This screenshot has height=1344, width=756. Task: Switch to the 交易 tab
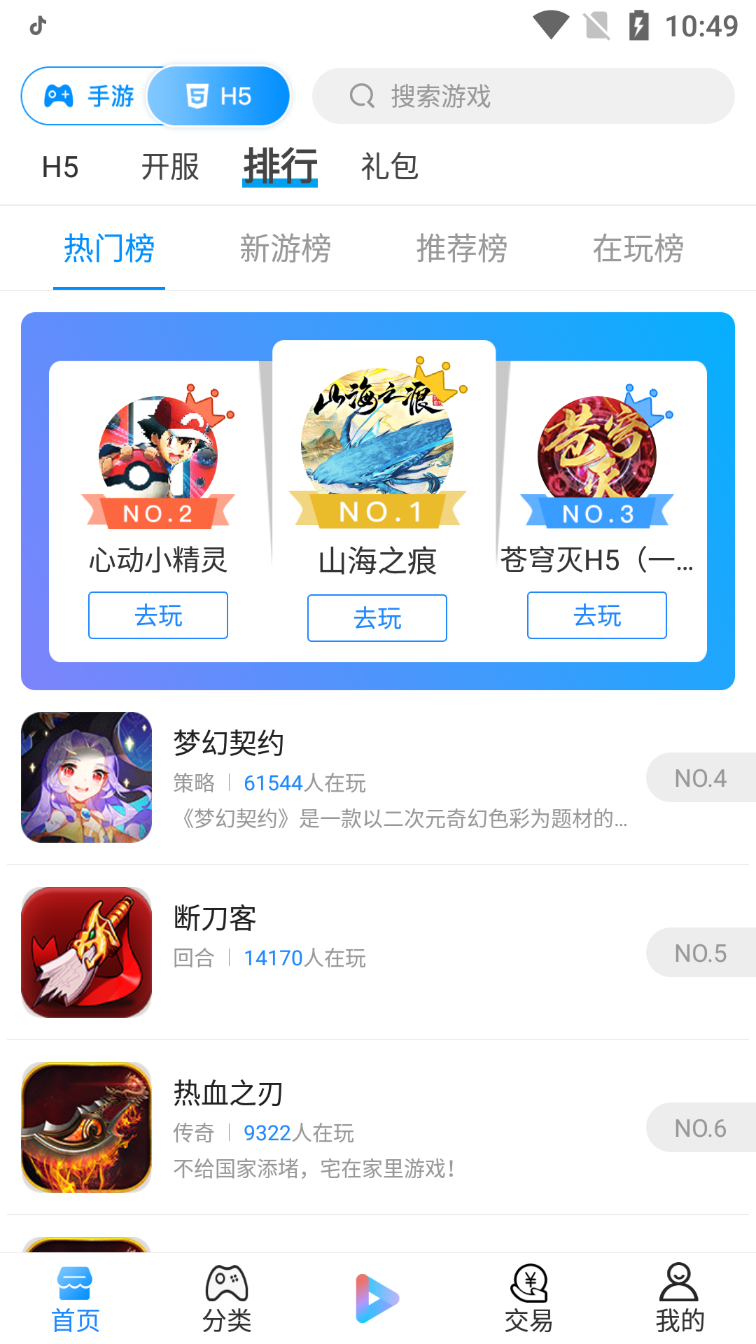point(529,1298)
